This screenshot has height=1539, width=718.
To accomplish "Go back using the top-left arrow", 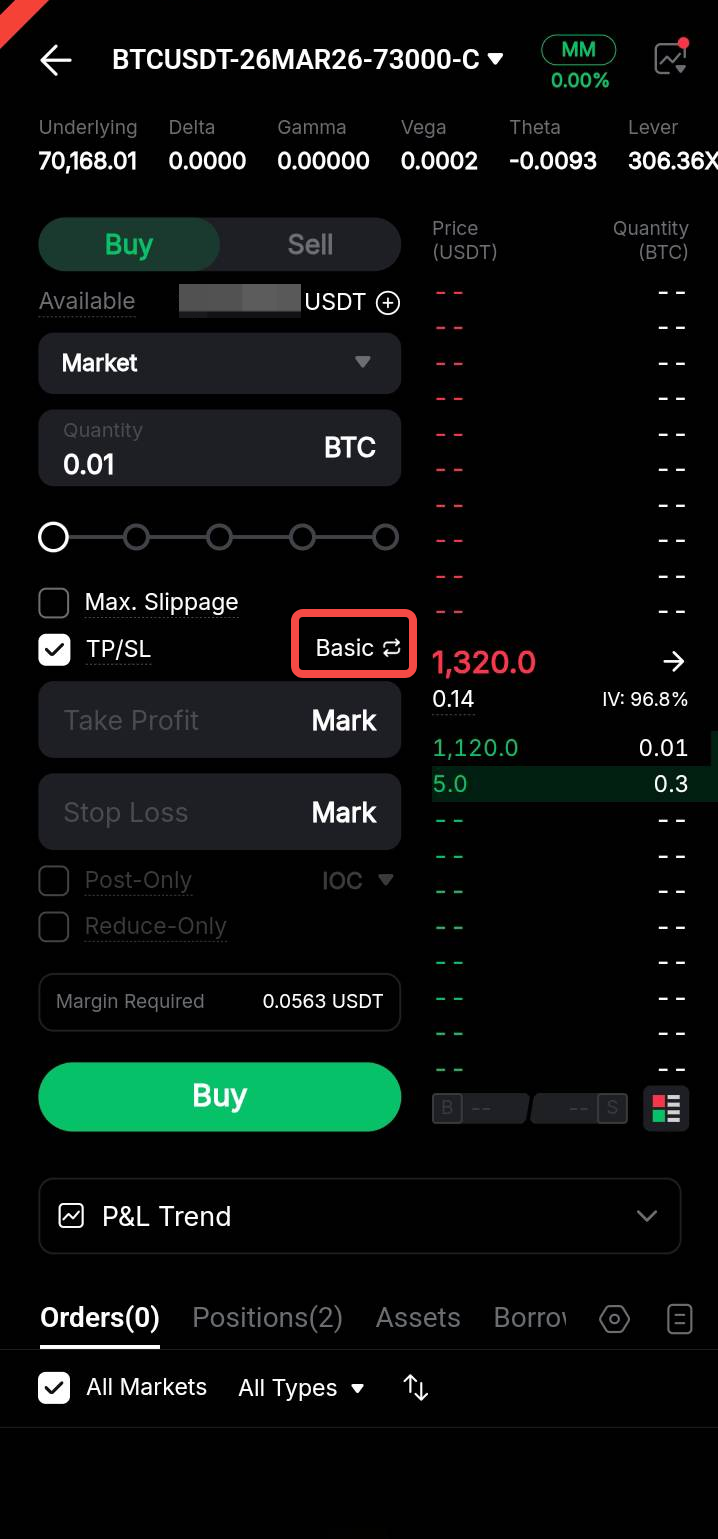I will tap(56, 60).
